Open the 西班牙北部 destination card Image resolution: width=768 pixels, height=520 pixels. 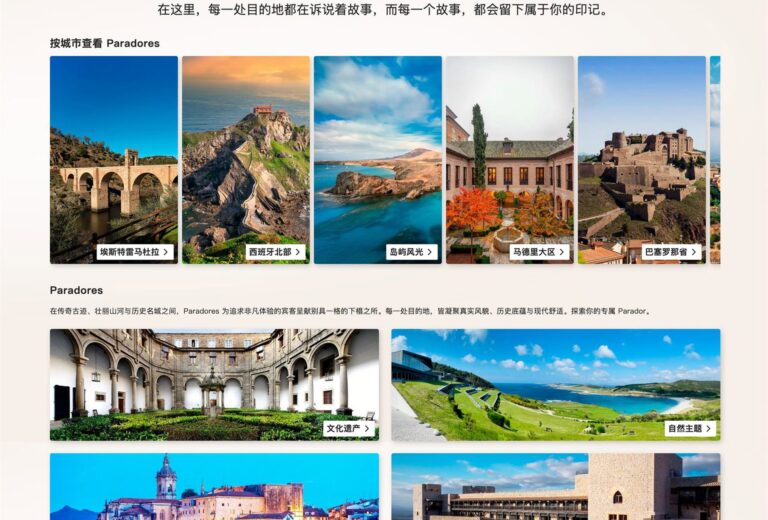(x=246, y=160)
